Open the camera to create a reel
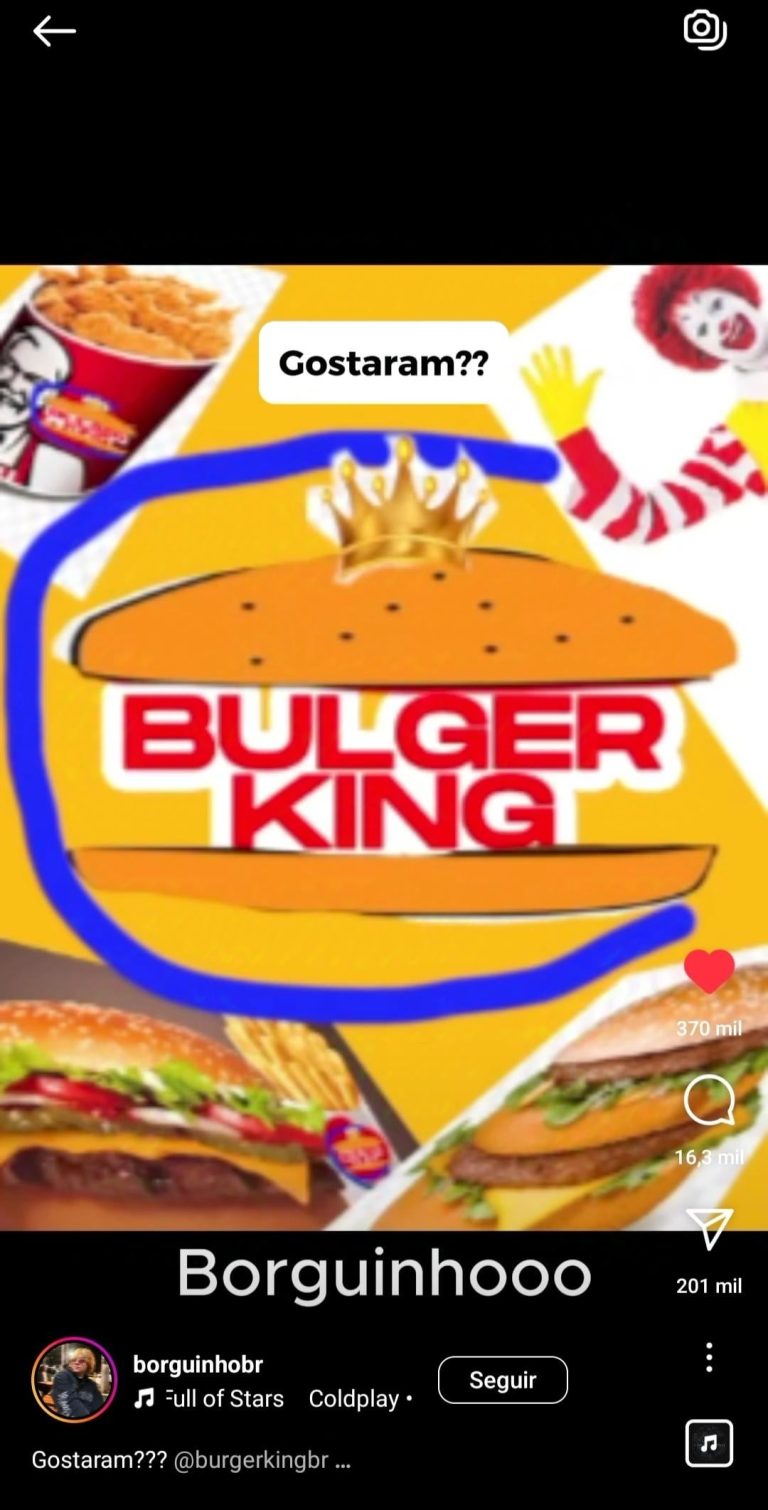This screenshot has width=768, height=1510. (705, 30)
